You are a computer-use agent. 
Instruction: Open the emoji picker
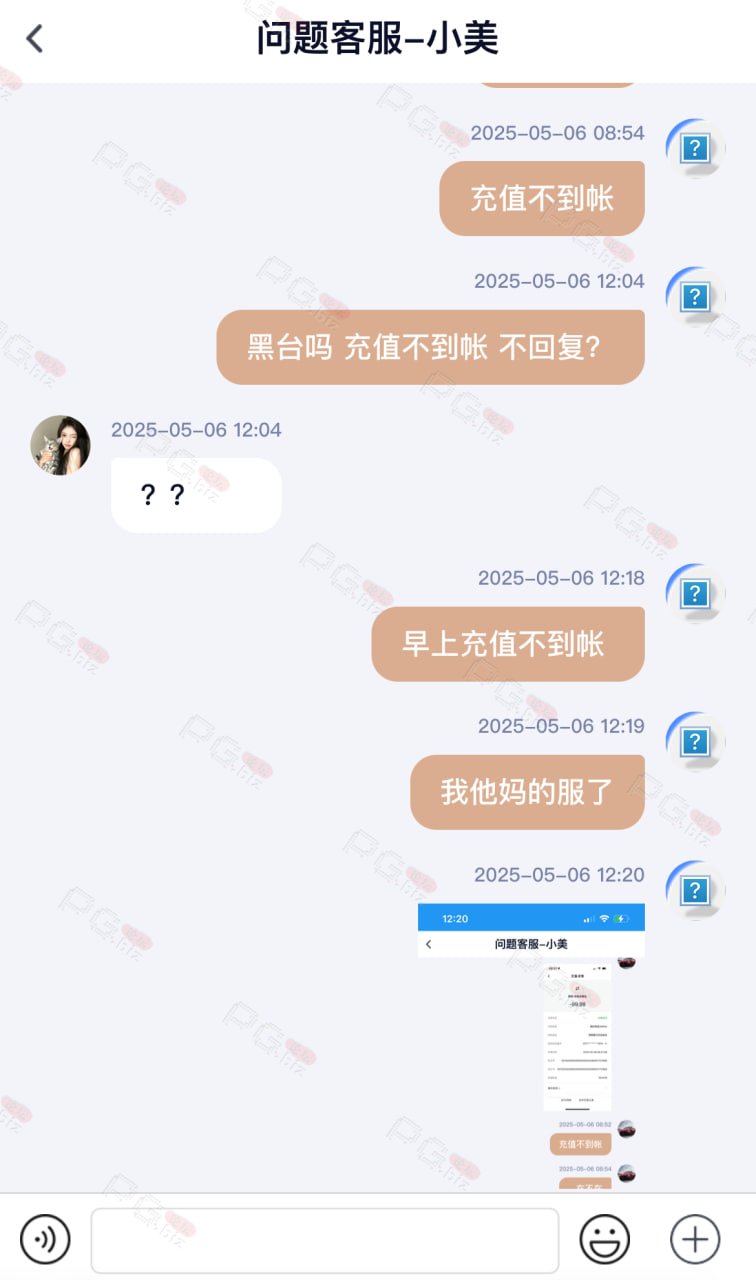[605, 1240]
